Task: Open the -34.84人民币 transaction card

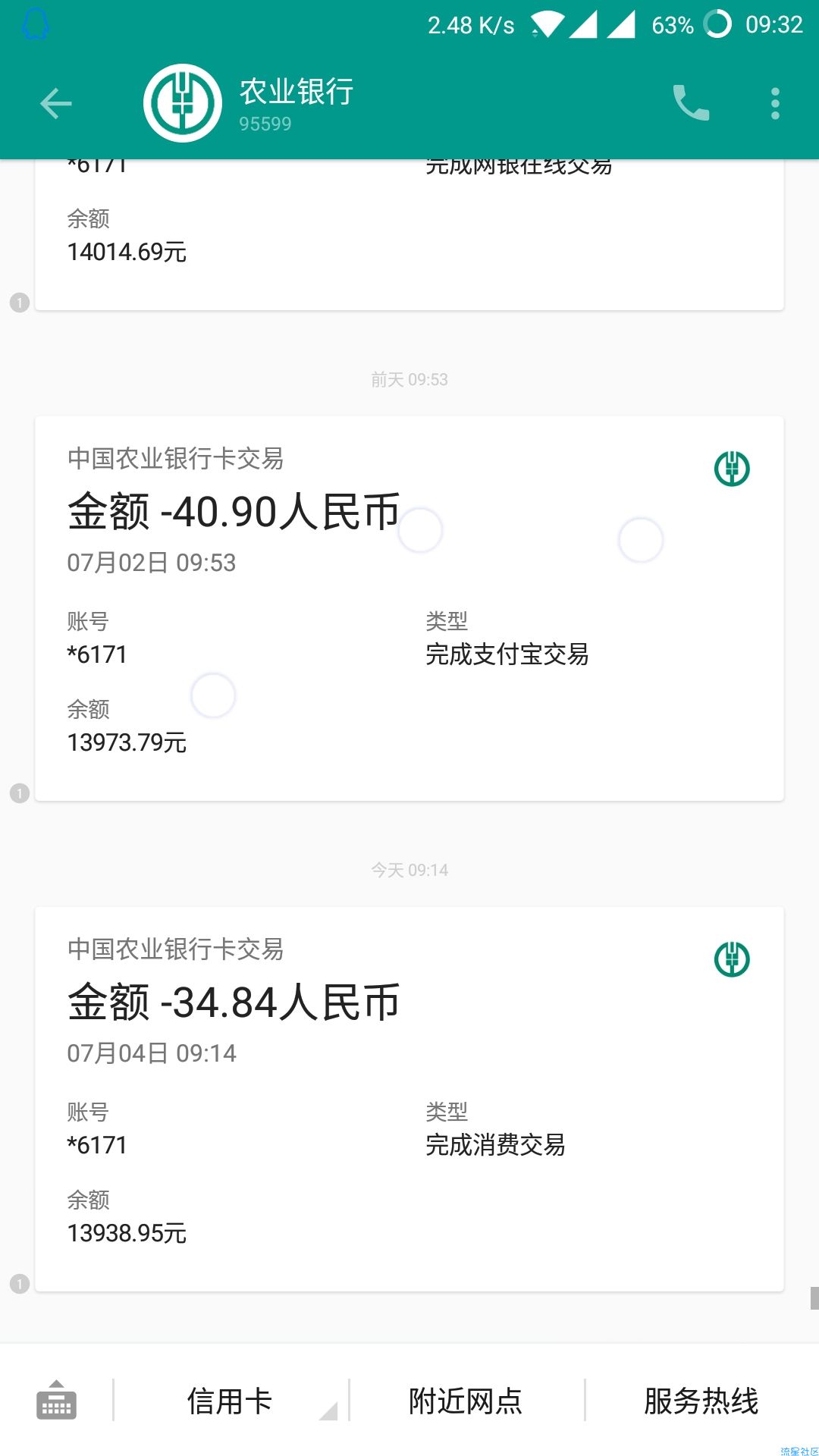Action: [409, 1099]
